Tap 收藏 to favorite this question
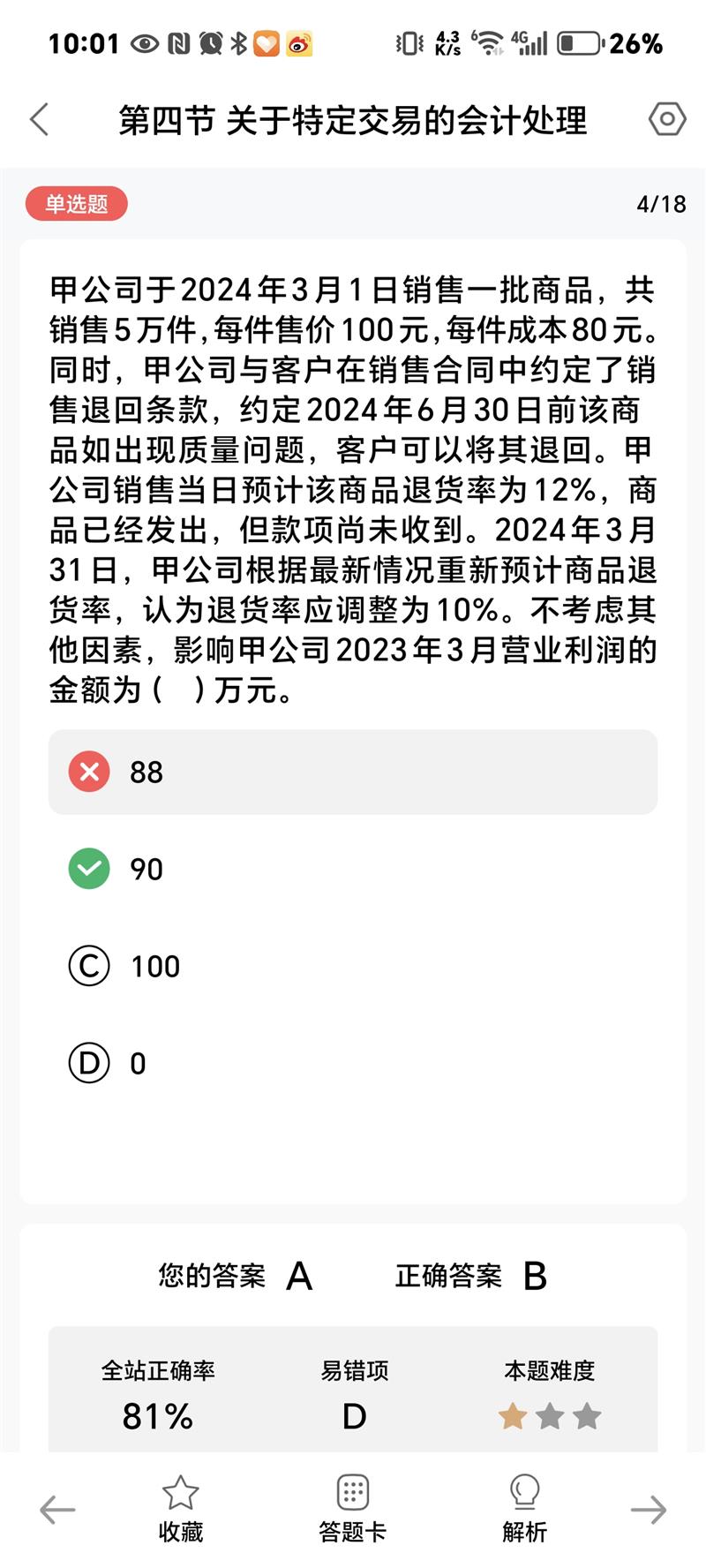This screenshot has height=1568, width=706. [180, 1510]
